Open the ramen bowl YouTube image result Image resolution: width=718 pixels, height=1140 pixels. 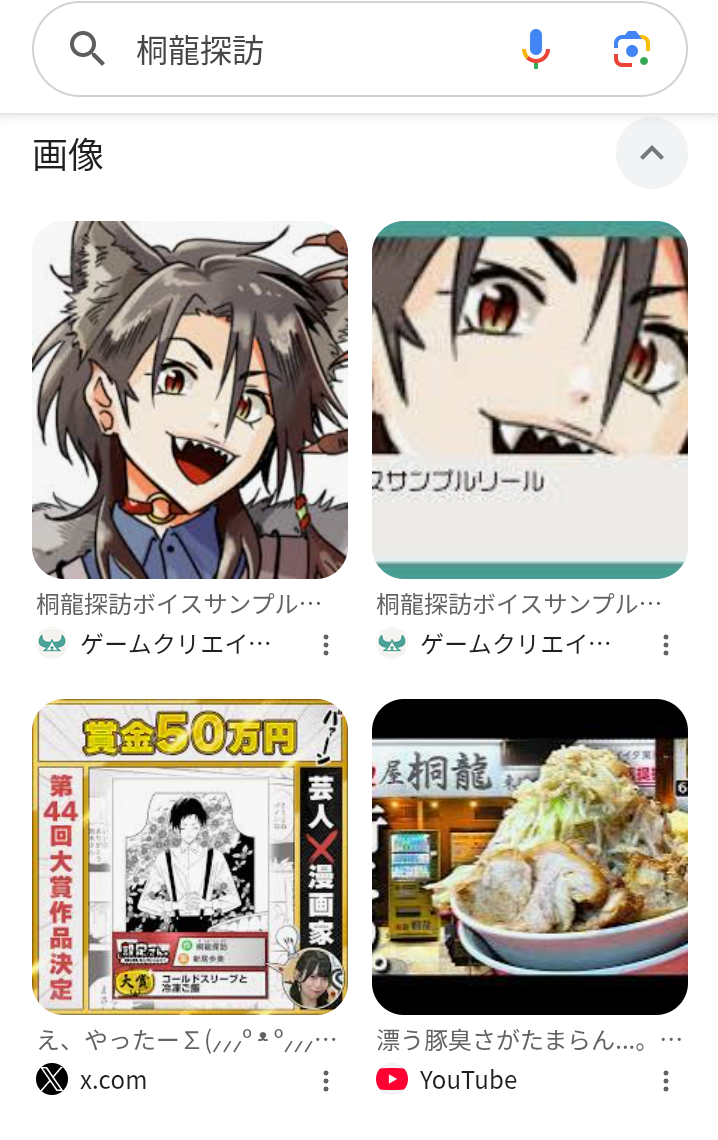coord(530,857)
